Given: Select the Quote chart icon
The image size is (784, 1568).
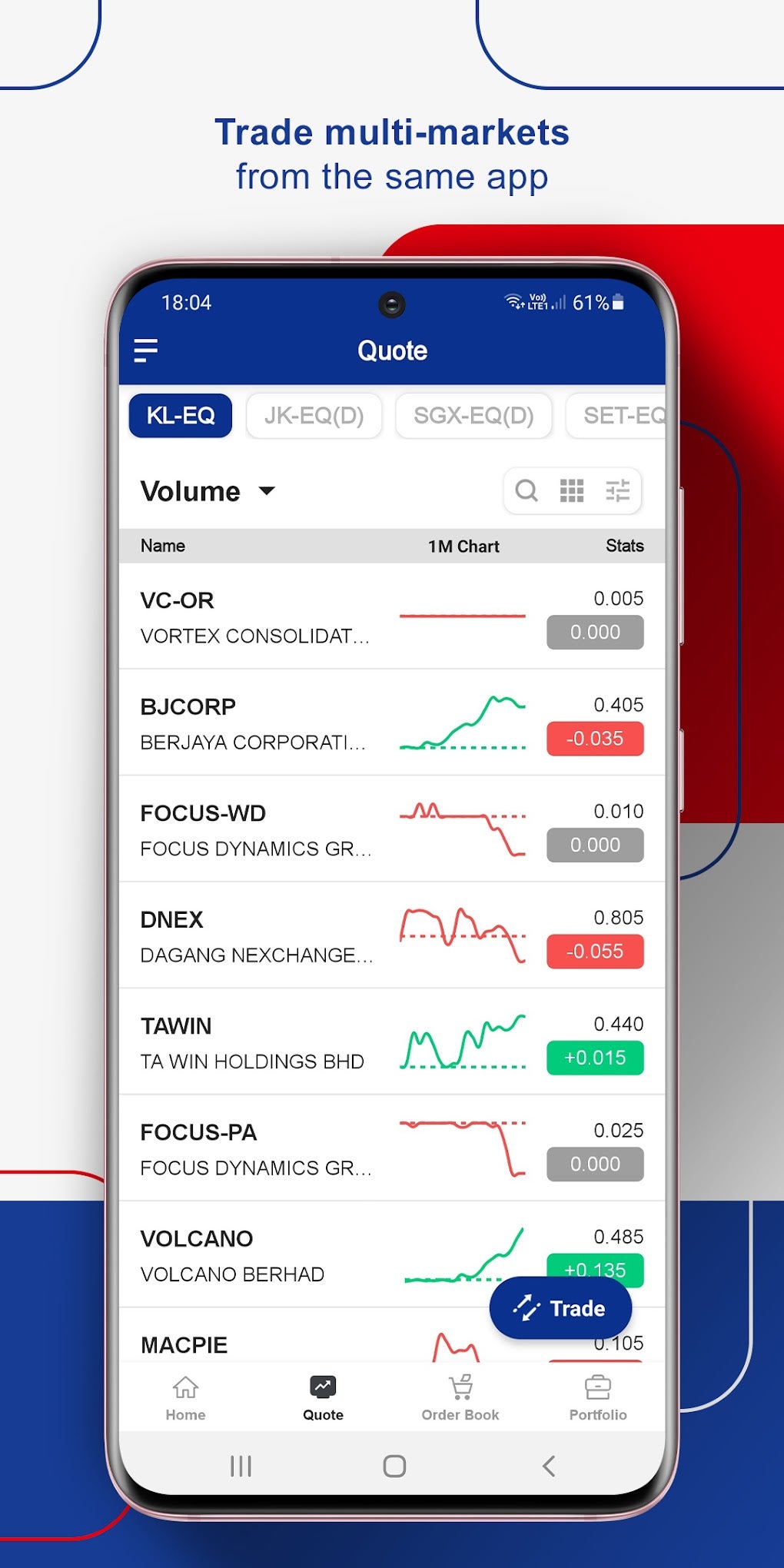Looking at the screenshot, I should (321, 1389).
